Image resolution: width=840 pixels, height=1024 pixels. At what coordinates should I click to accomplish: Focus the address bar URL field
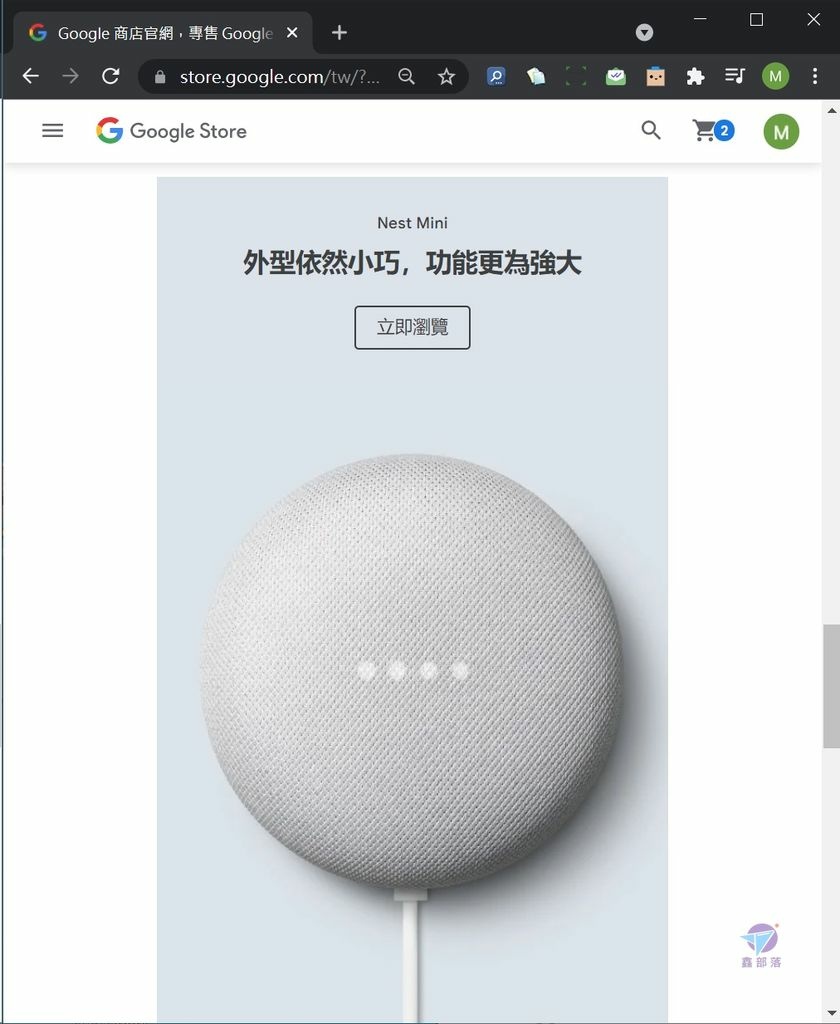pyautogui.click(x=280, y=76)
